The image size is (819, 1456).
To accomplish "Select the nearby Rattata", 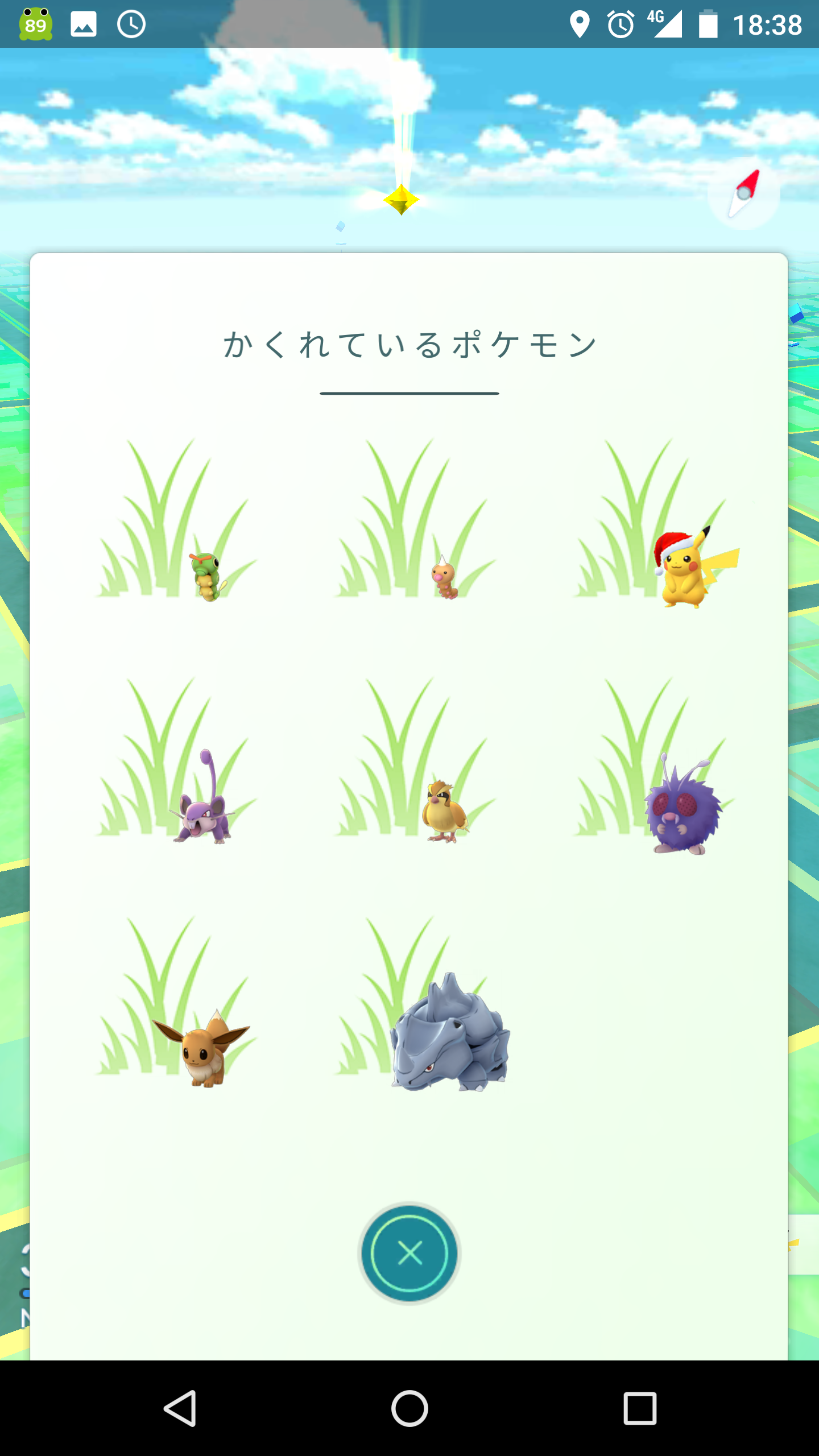I will pyautogui.click(x=202, y=808).
